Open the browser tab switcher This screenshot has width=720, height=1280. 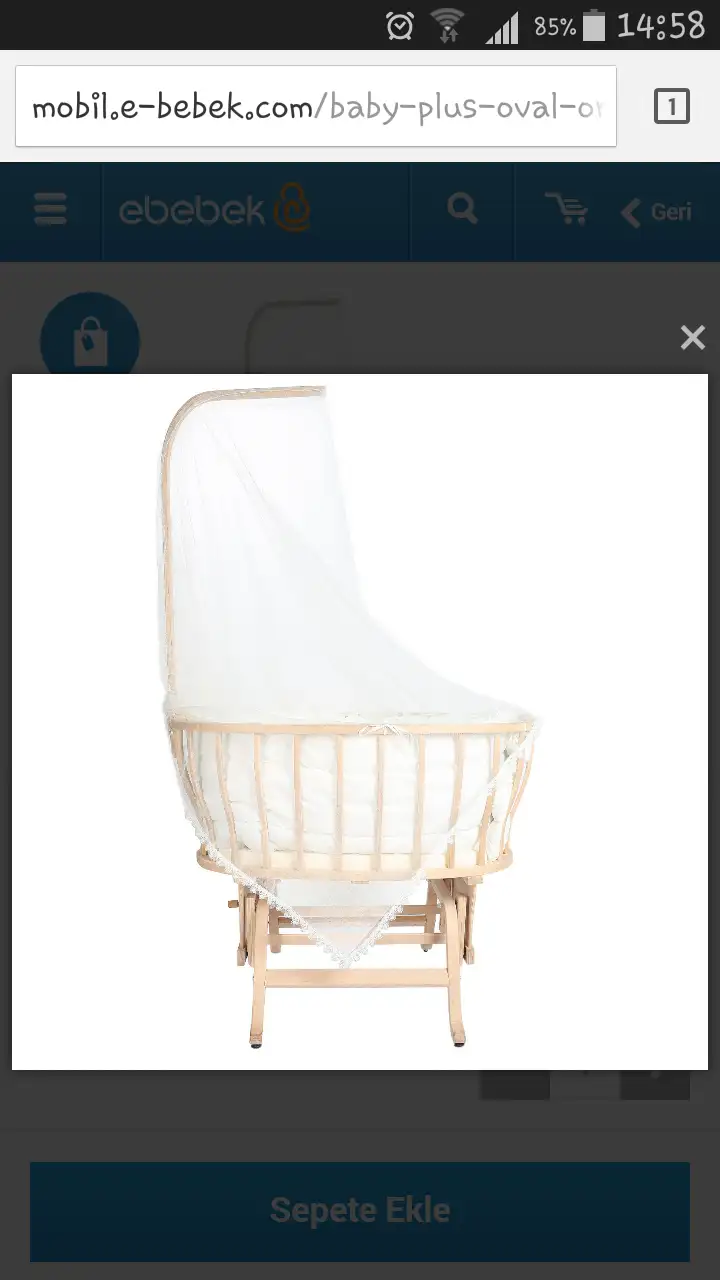pyautogui.click(x=671, y=106)
